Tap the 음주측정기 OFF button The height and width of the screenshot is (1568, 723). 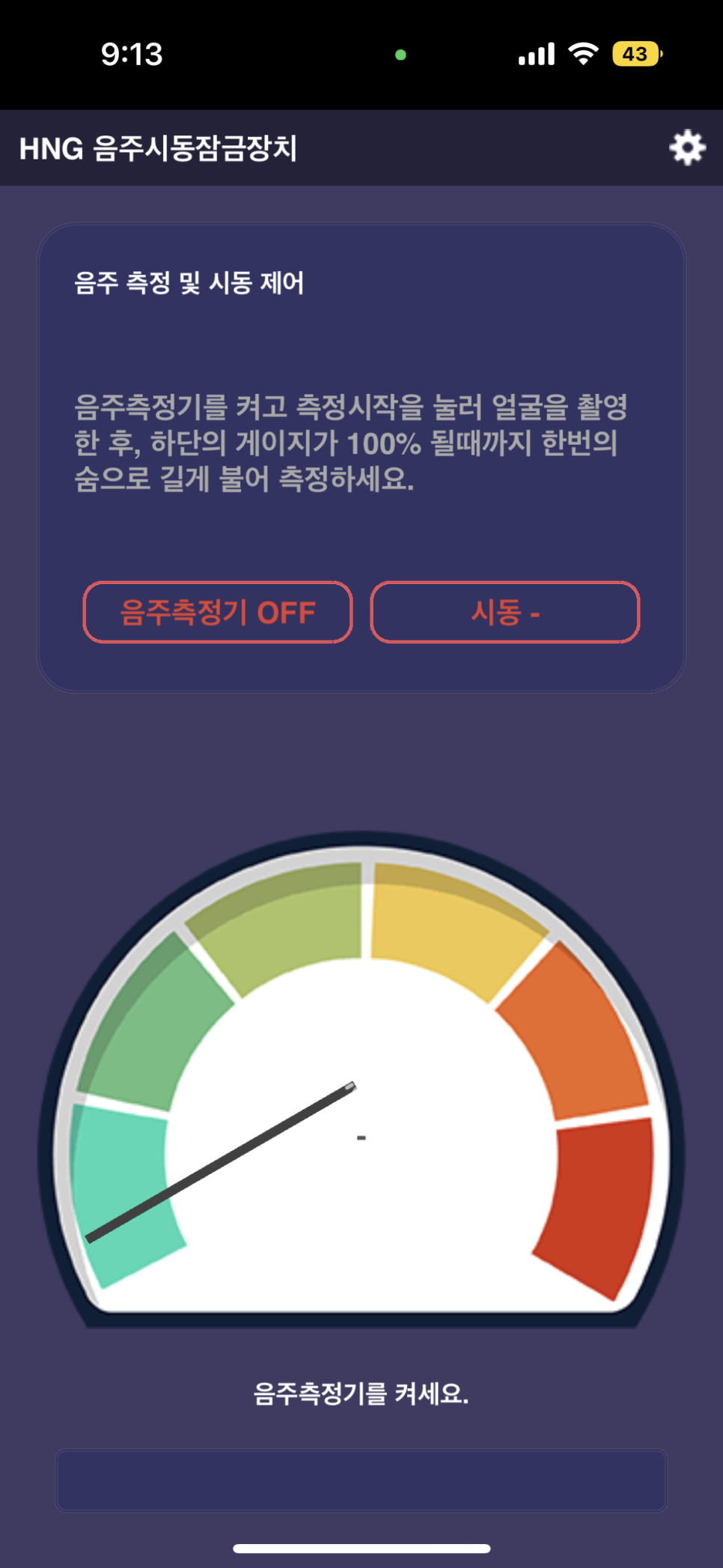218,612
